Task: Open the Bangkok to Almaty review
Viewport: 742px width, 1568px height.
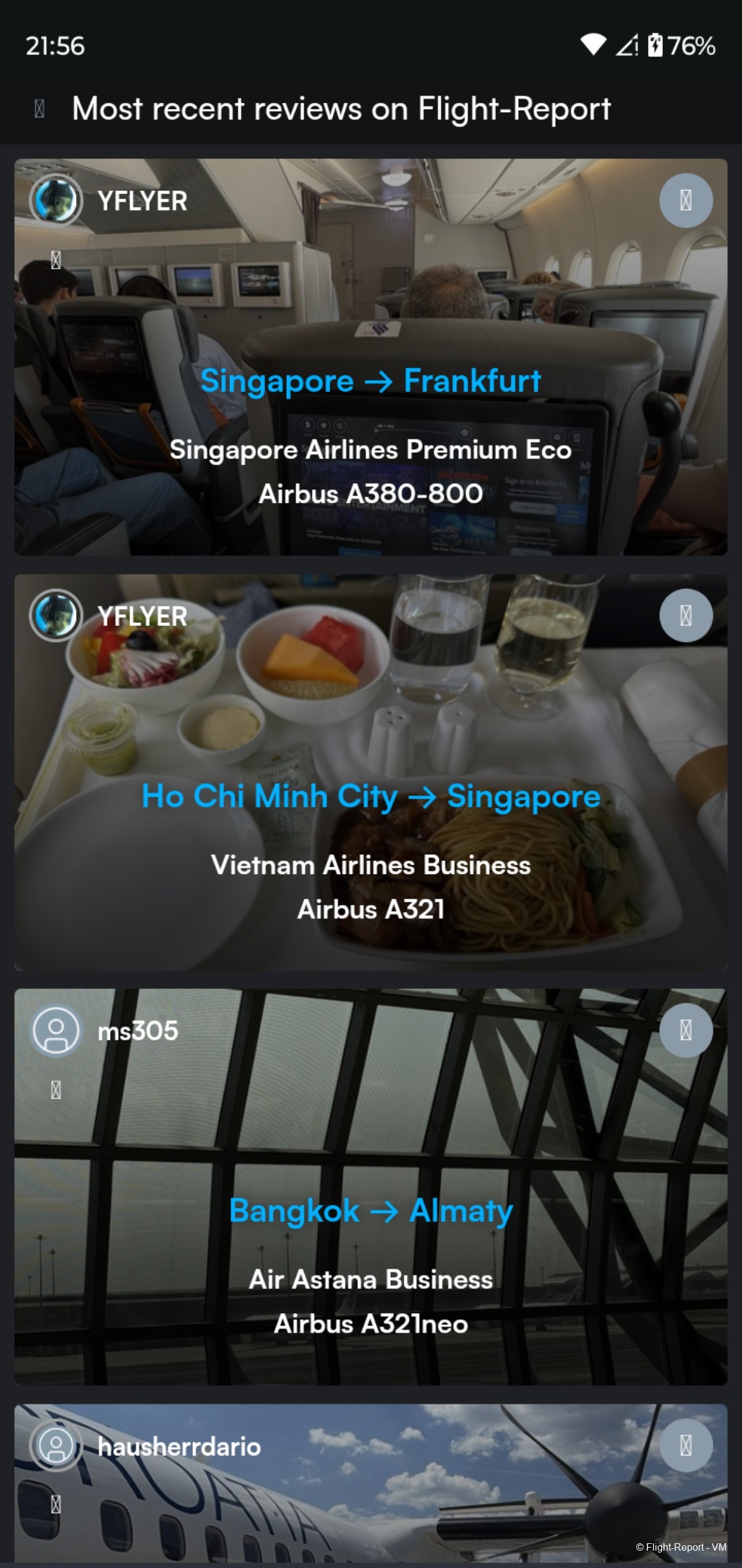Action: point(371,1187)
